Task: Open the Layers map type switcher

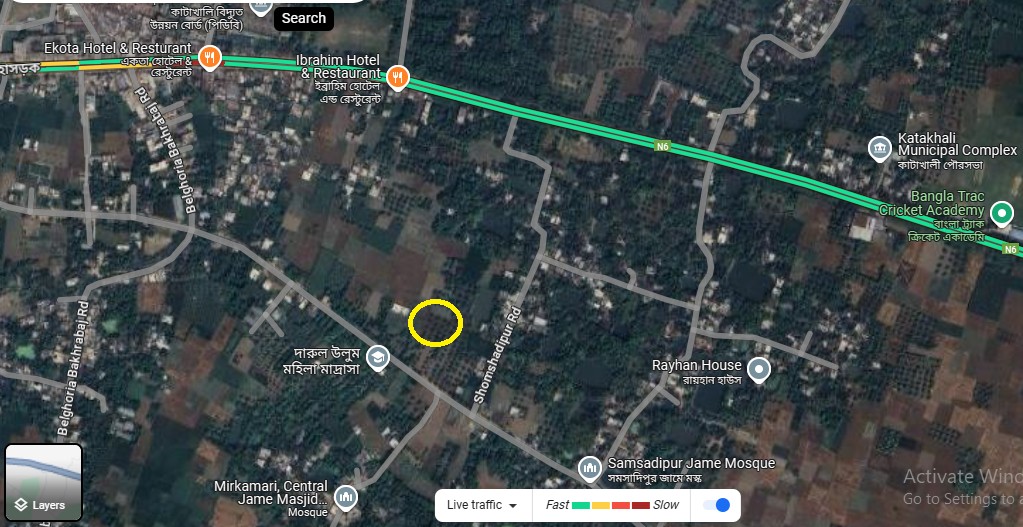Action: click(x=44, y=482)
